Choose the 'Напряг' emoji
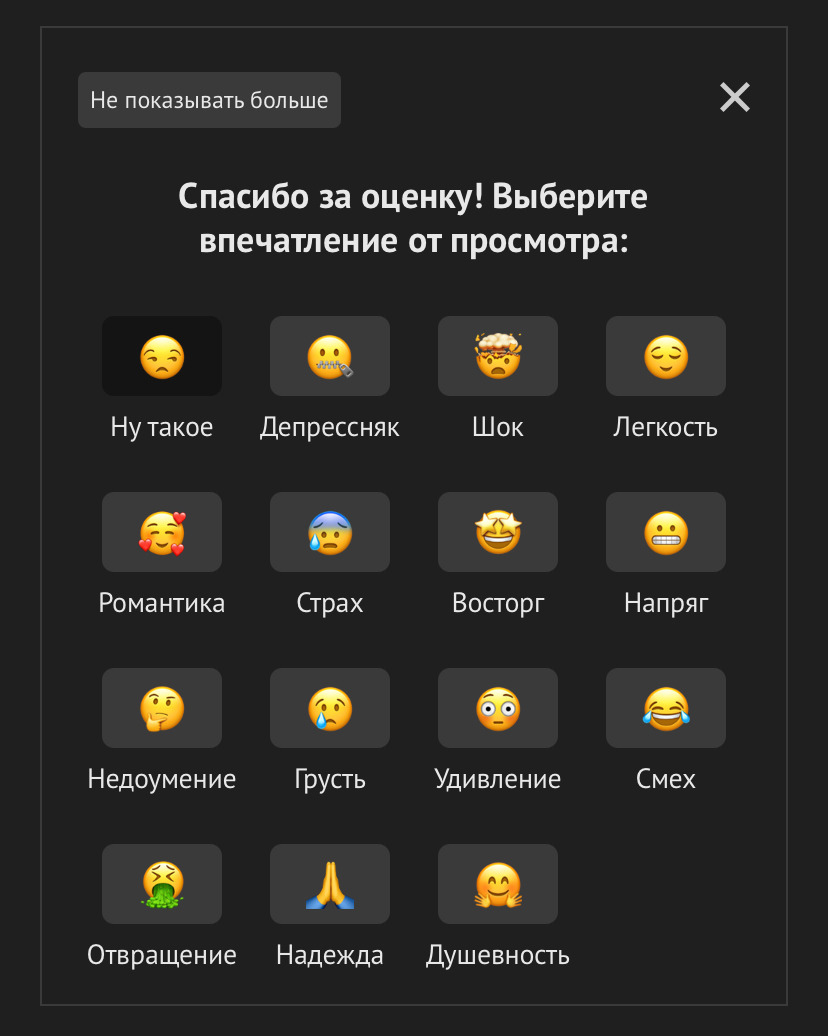 [x=666, y=532]
